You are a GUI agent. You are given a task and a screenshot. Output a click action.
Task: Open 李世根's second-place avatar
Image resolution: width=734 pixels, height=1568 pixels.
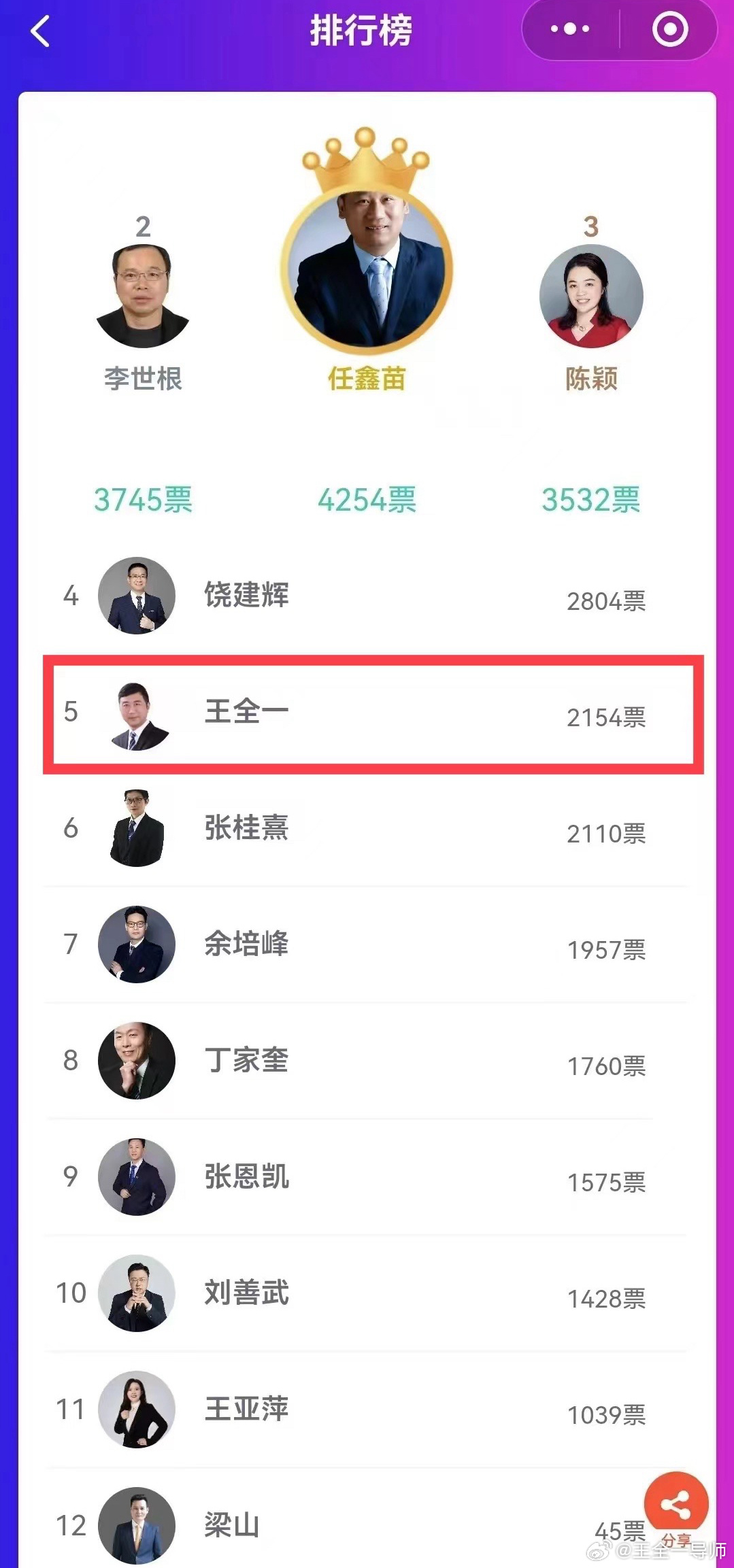pyautogui.click(x=142, y=297)
